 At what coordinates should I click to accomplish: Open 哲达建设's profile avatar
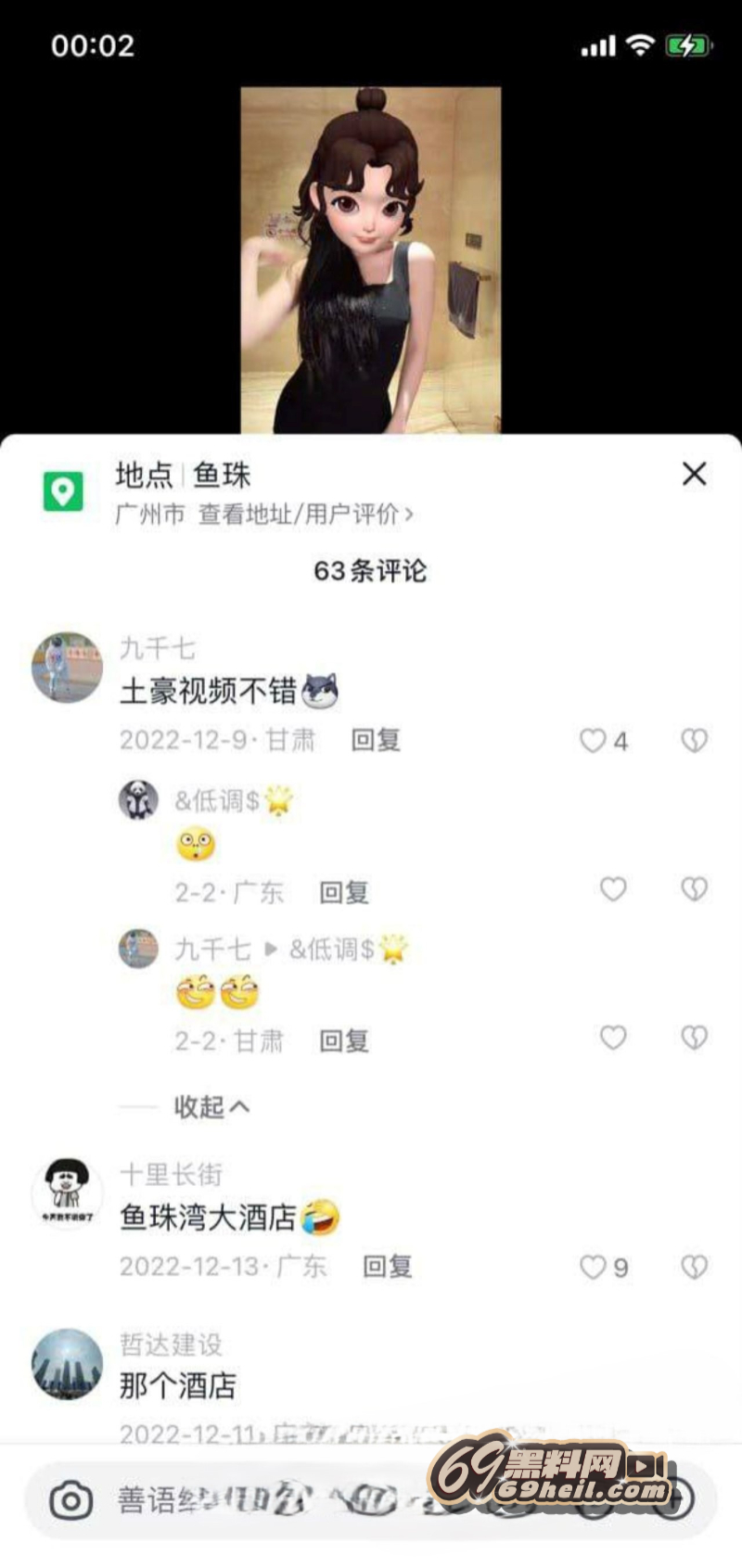pyautogui.click(x=68, y=1364)
